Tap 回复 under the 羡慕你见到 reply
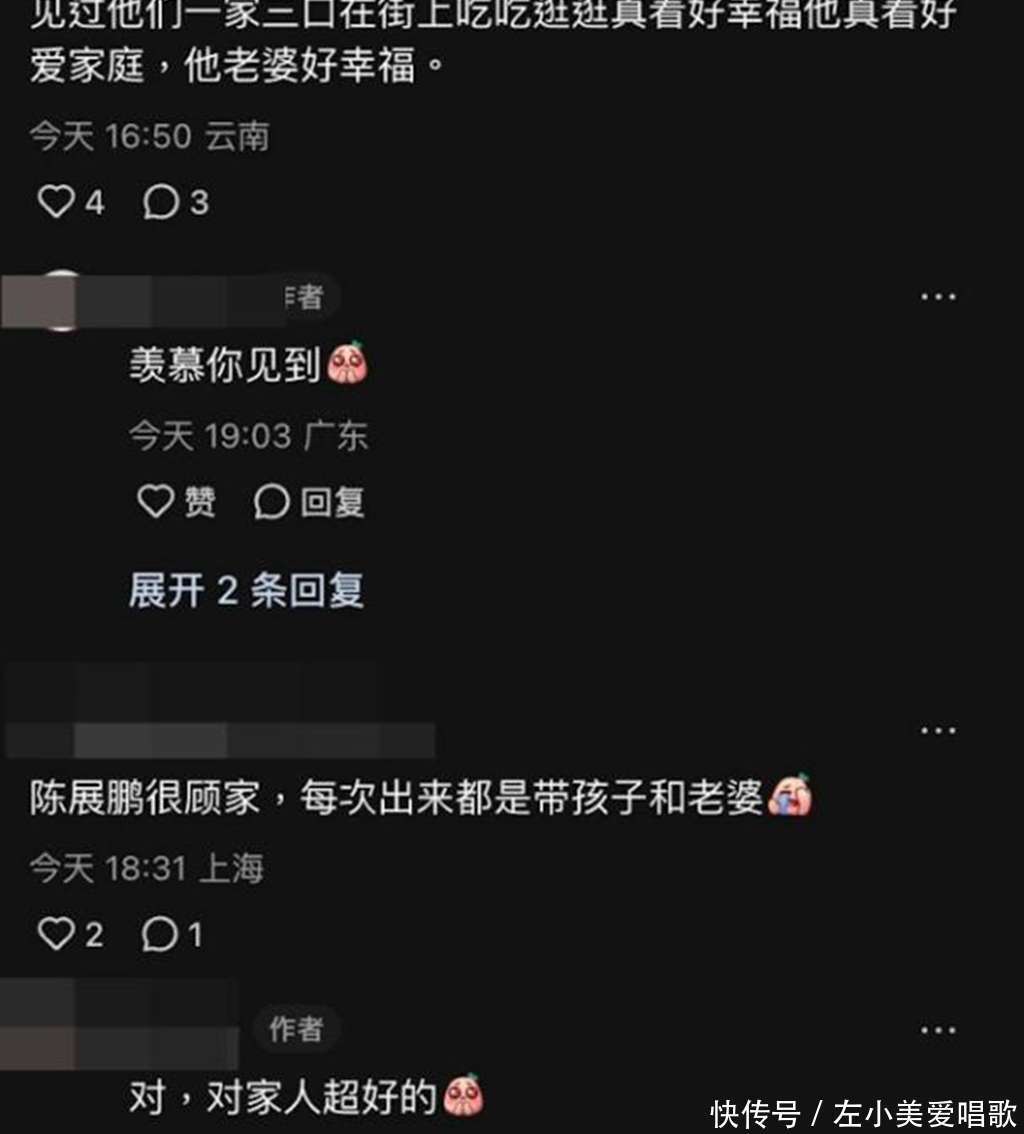The height and width of the screenshot is (1134, 1024). point(309,501)
